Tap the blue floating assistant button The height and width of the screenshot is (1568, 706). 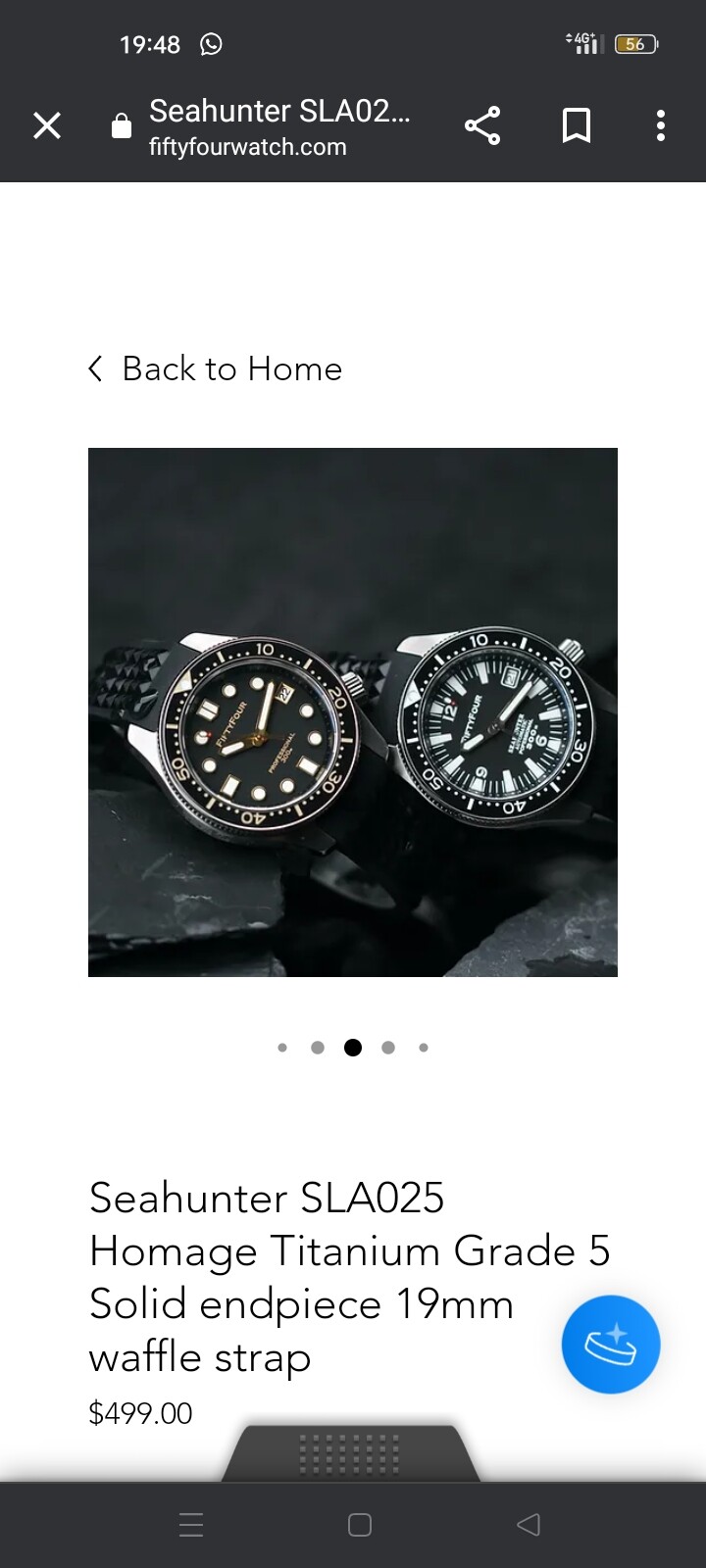610,1344
